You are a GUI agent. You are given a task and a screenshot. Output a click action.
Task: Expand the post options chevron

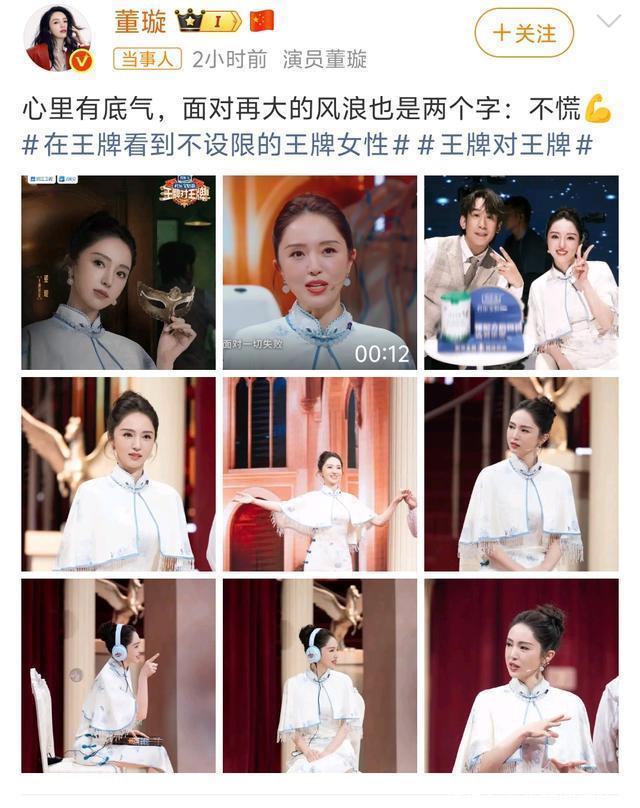pos(608,22)
